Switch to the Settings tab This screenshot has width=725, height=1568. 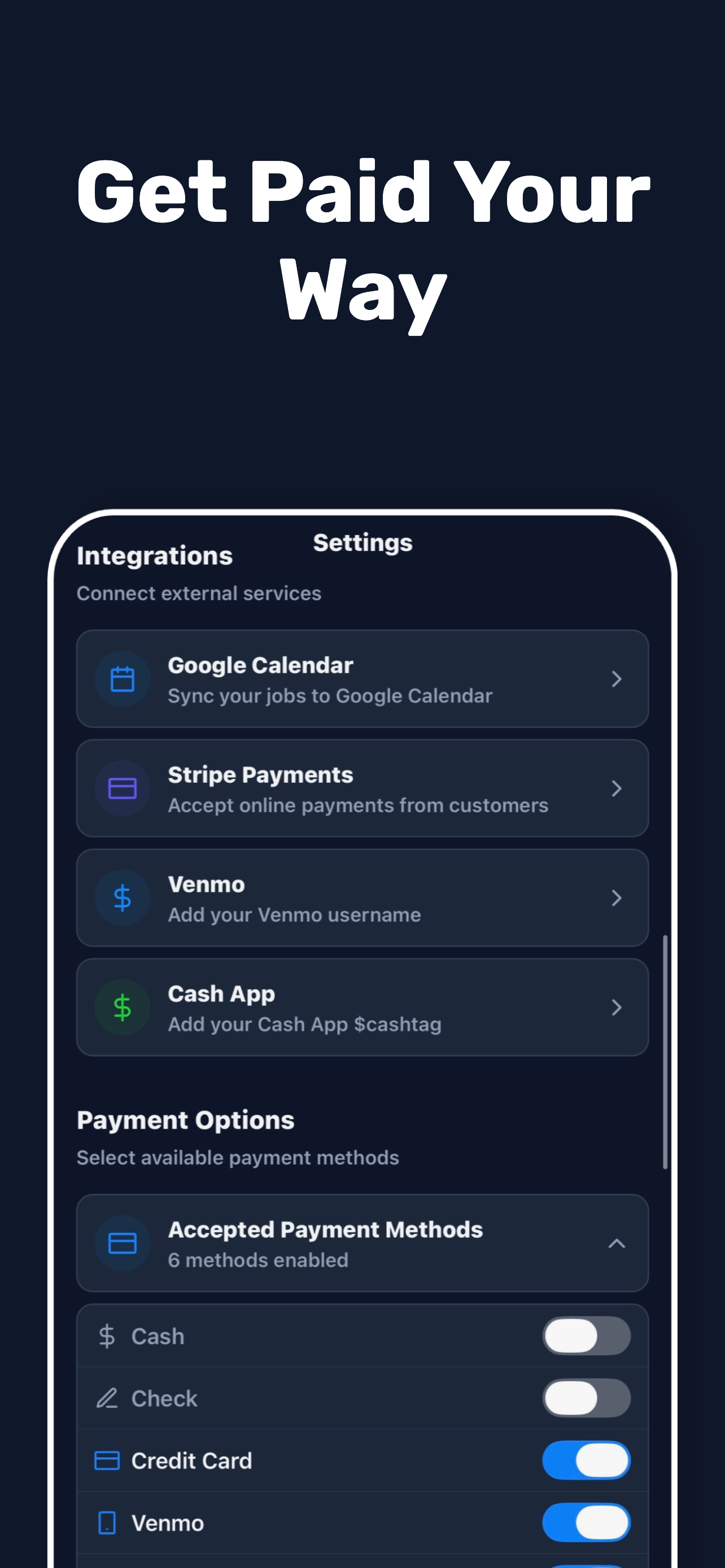[x=363, y=542]
